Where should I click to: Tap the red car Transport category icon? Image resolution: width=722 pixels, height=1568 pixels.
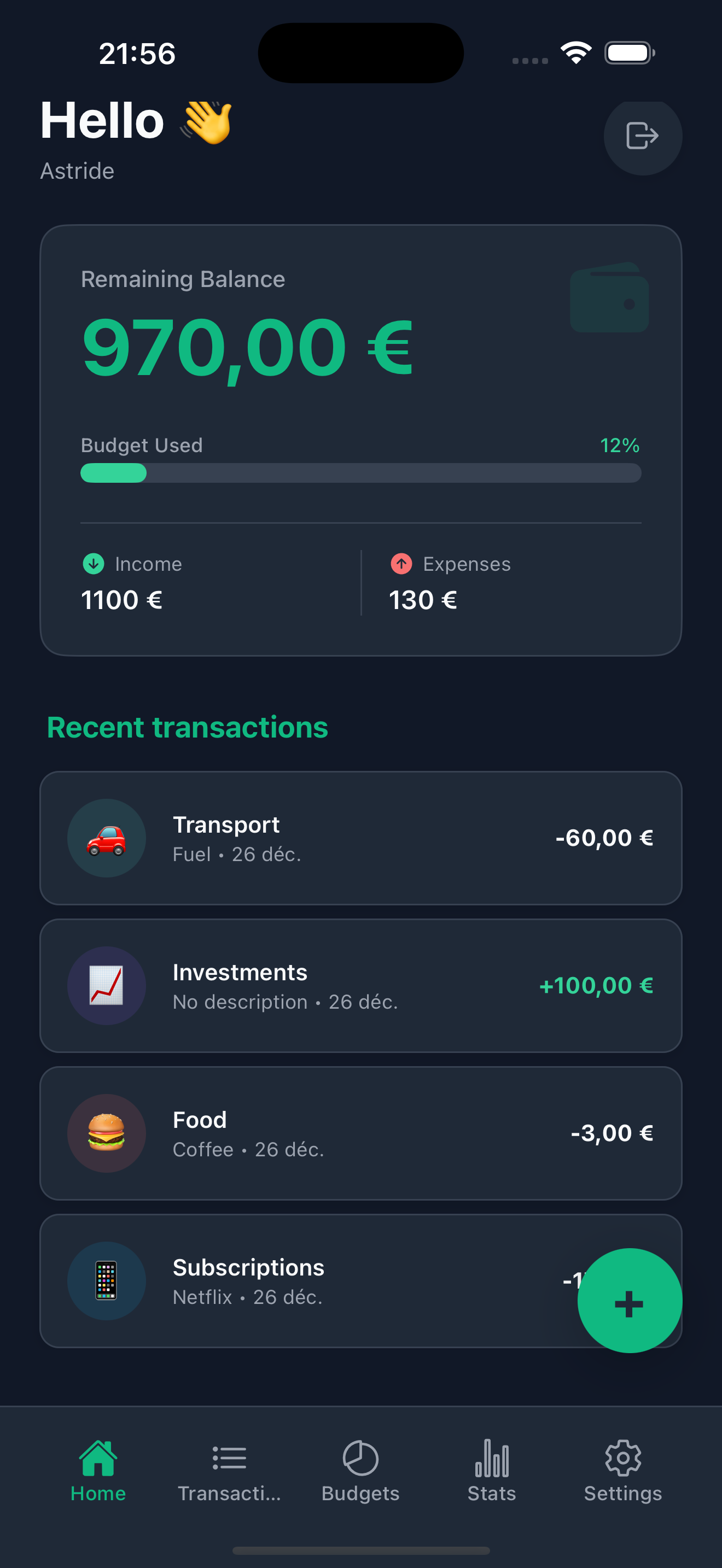(x=107, y=838)
